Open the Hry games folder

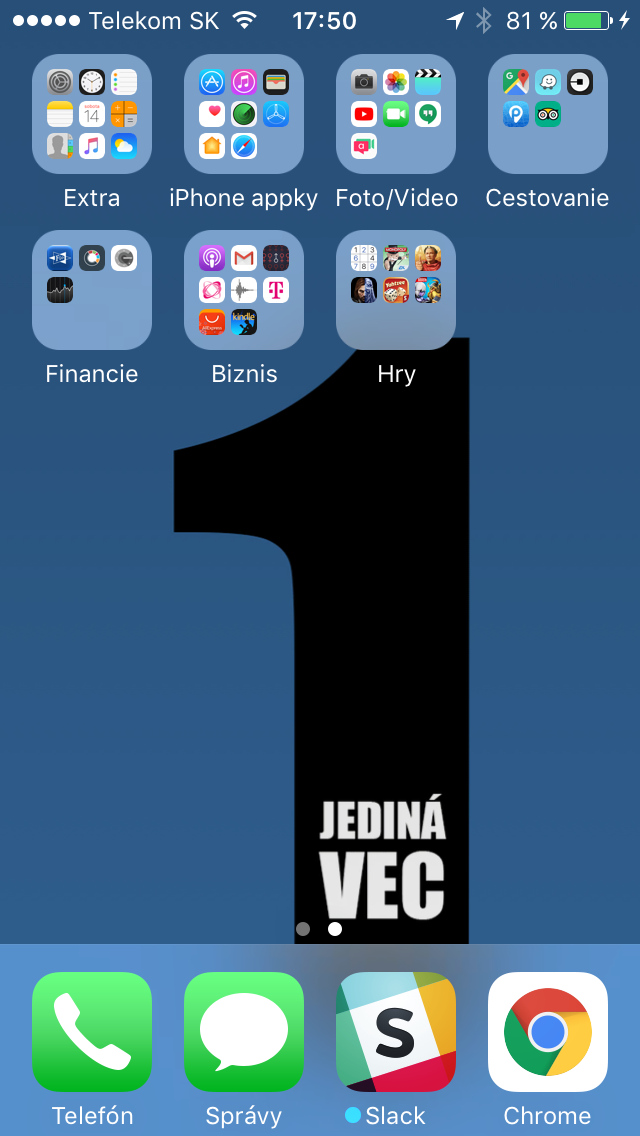396,290
